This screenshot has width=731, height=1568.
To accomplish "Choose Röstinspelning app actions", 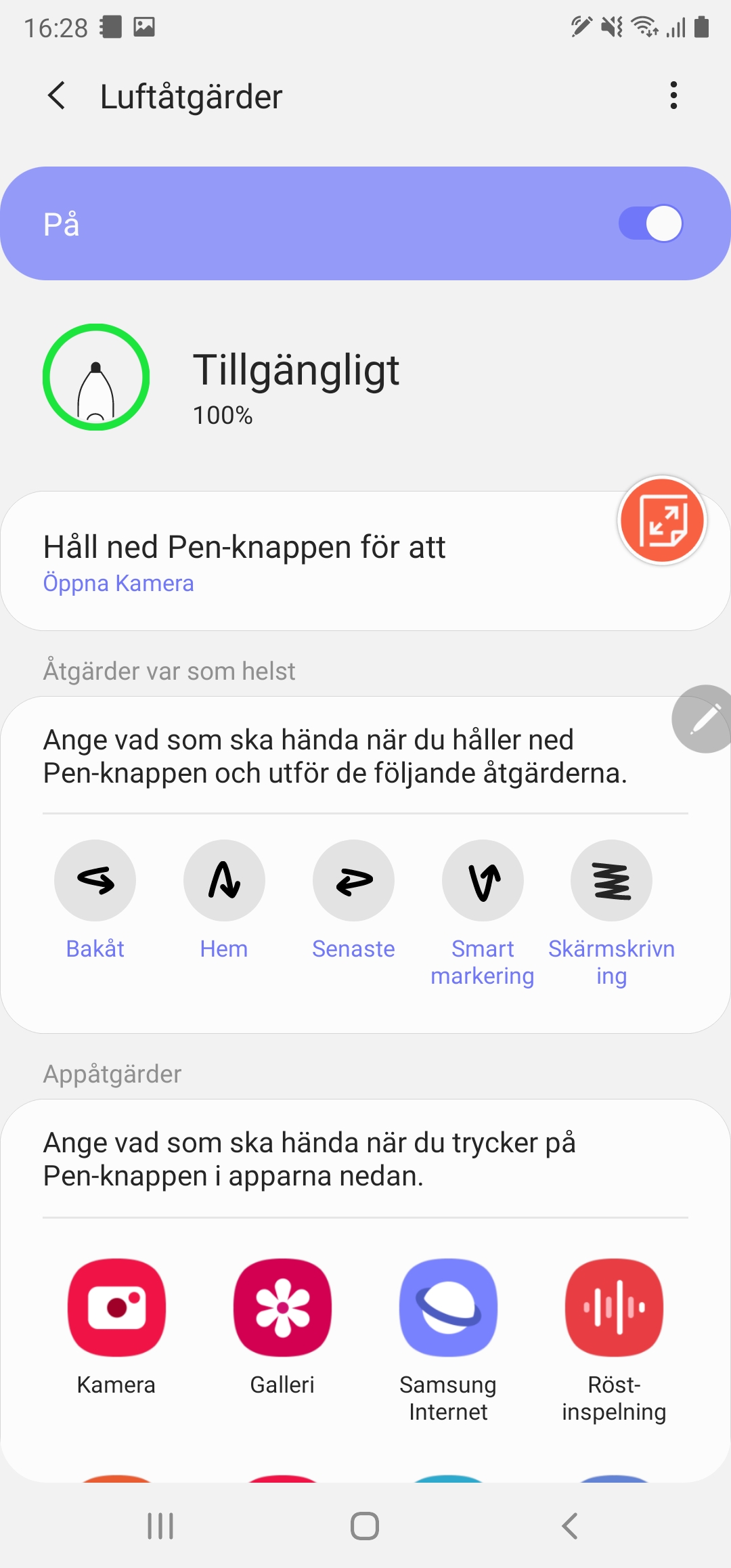I will 614,1307.
